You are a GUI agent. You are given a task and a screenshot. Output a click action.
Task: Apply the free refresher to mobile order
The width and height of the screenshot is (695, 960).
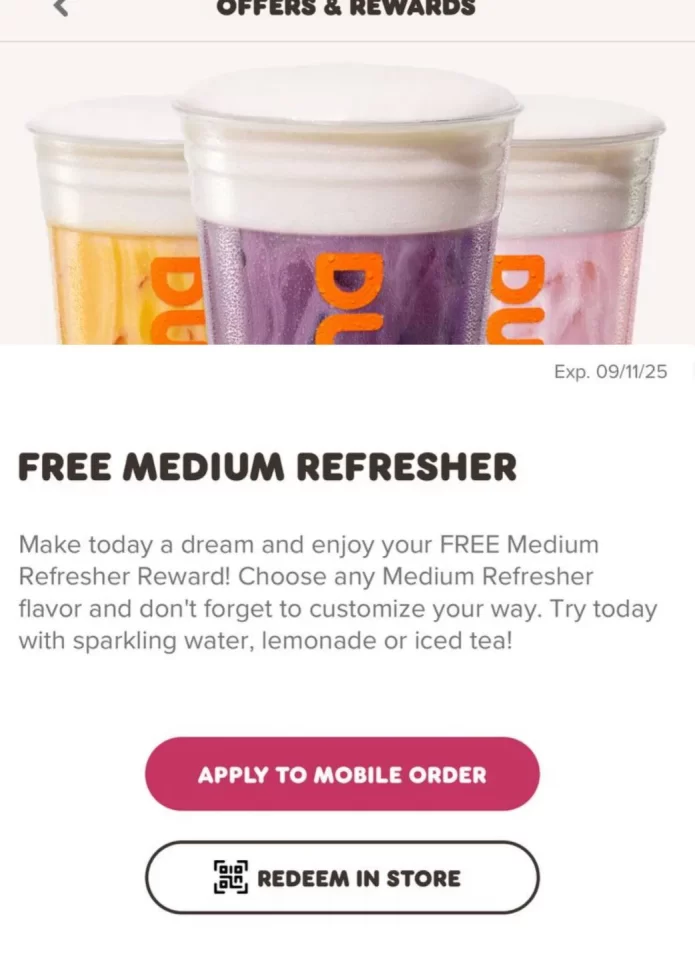tap(342, 774)
